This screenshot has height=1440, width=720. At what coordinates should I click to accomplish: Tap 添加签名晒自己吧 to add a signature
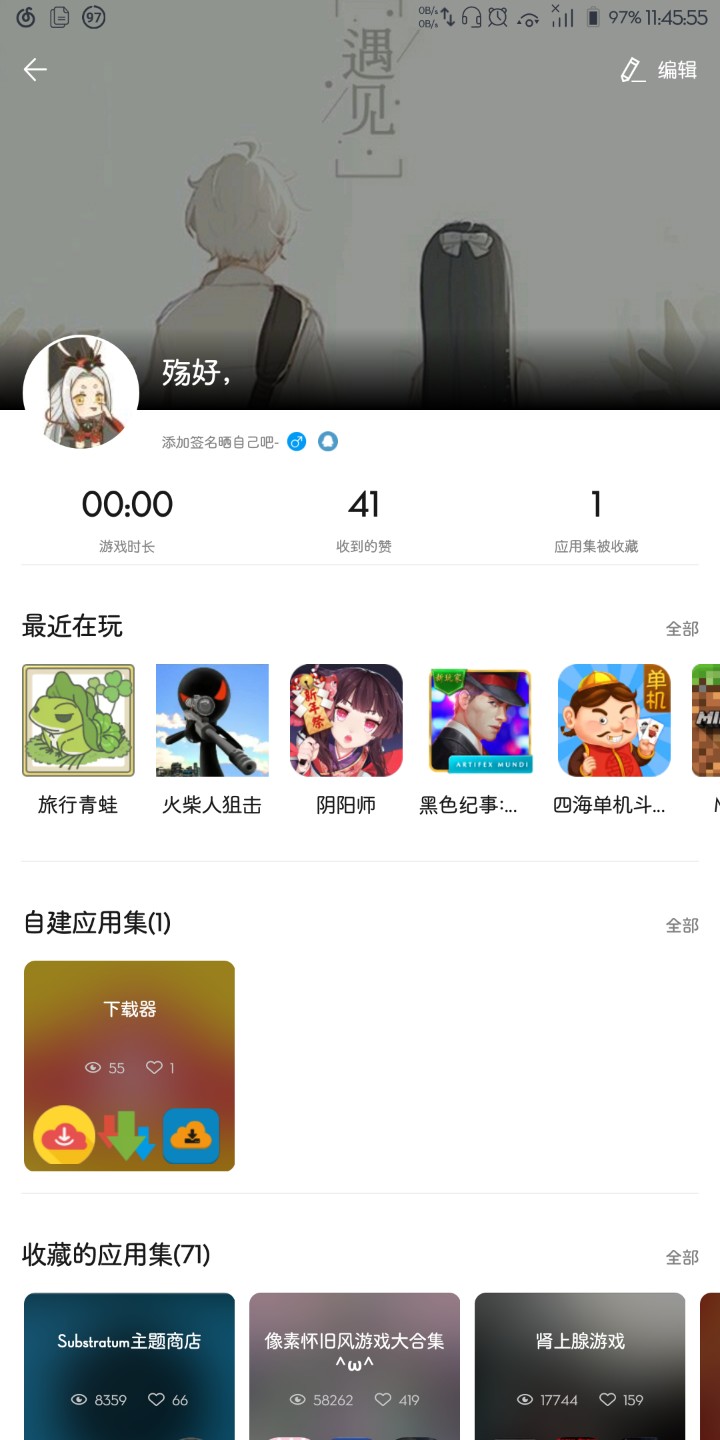[220, 442]
